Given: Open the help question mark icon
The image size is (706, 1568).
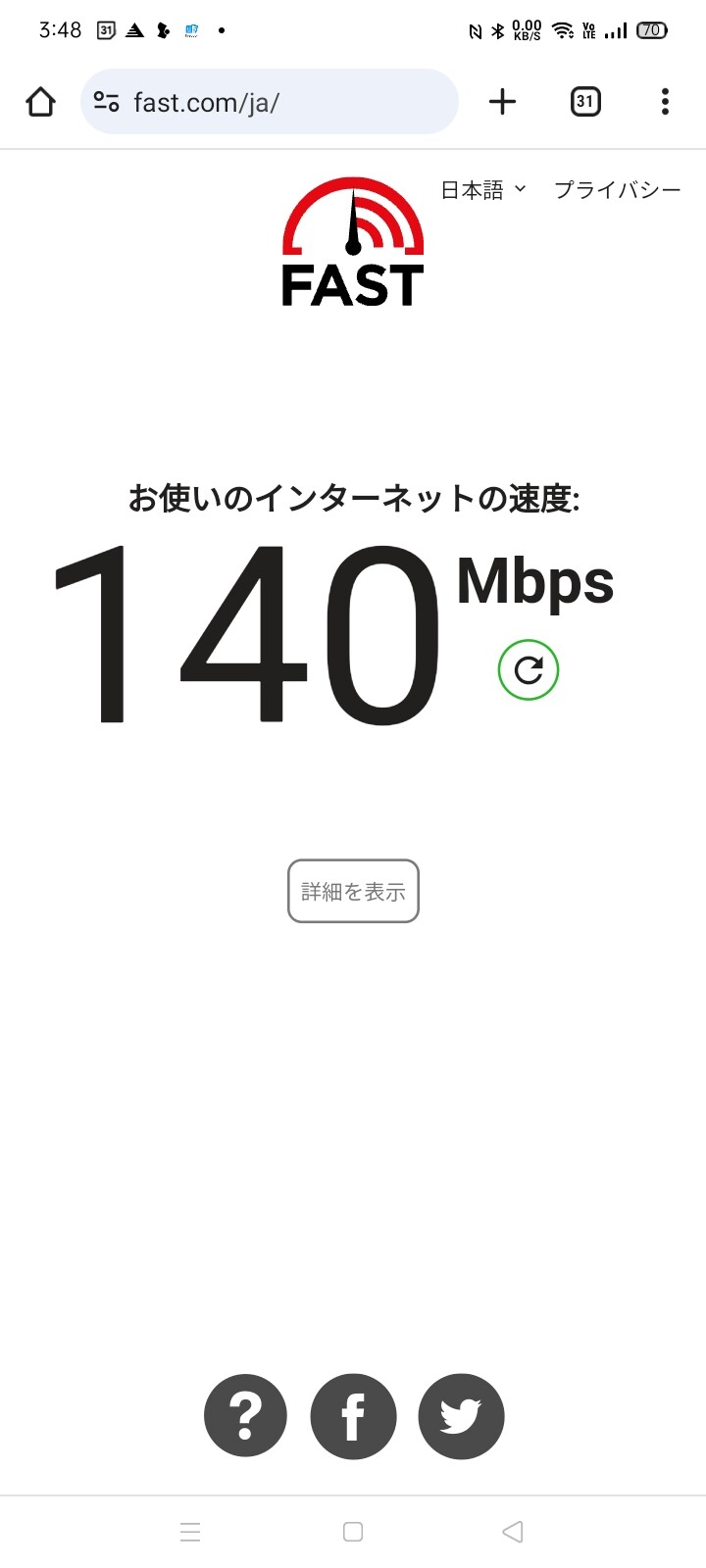Looking at the screenshot, I should pyautogui.click(x=245, y=1416).
